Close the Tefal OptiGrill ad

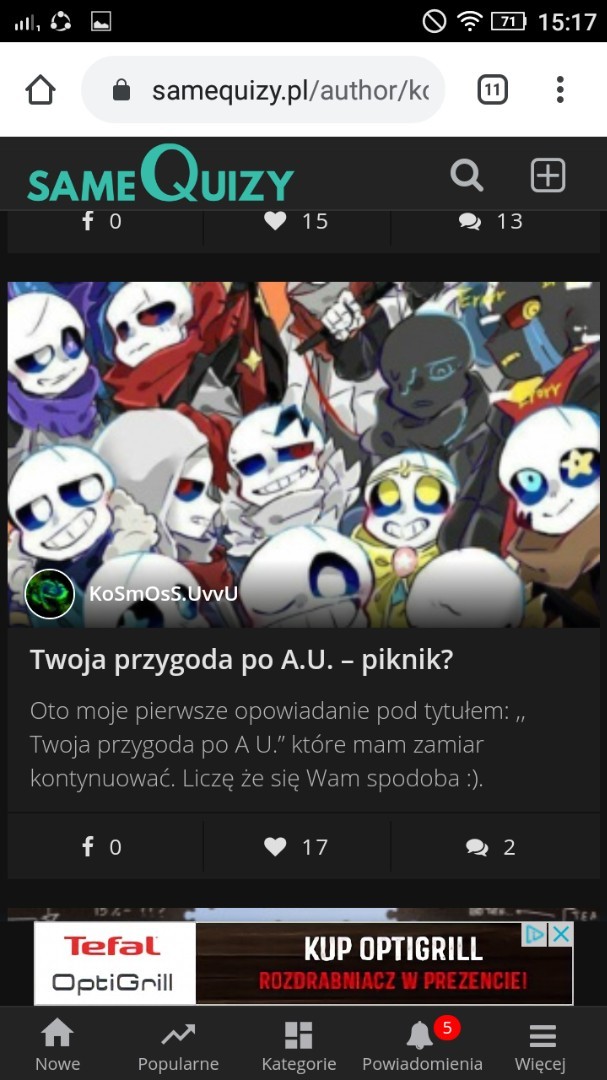(x=562, y=934)
